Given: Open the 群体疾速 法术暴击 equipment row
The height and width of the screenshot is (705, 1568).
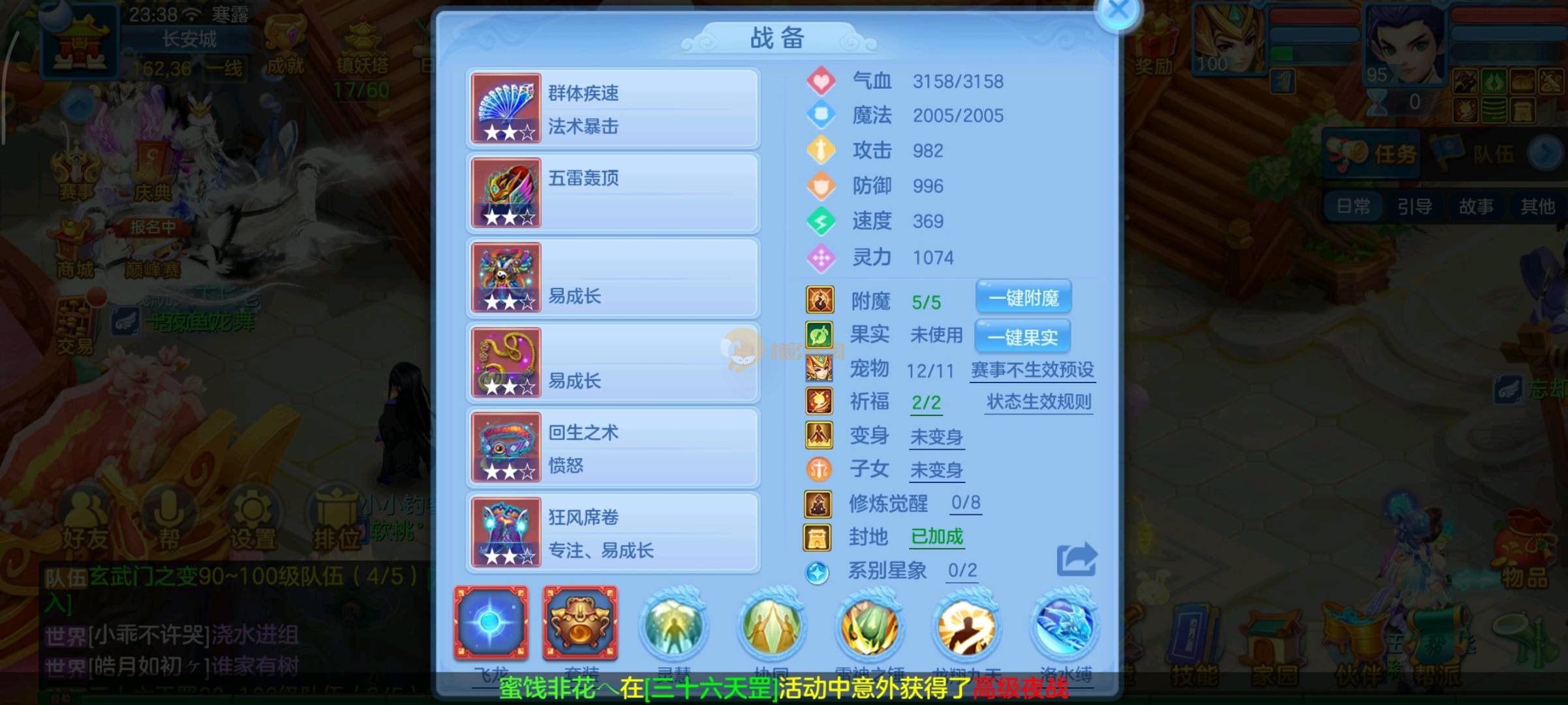Looking at the screenshot, I should point(612,109).
